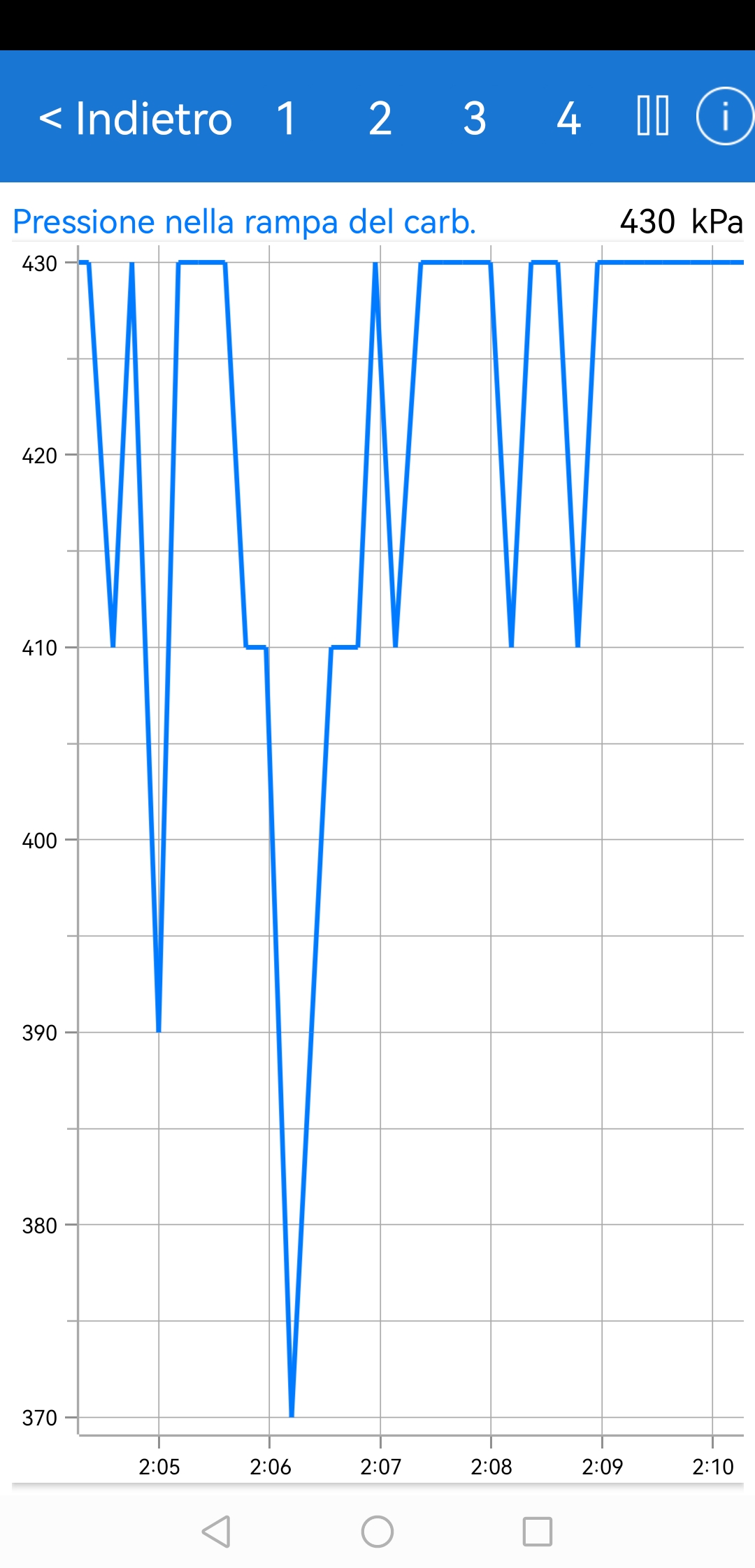
Task: Tap the system back button
Action: pyautogui.click(x=216, y=1532)
